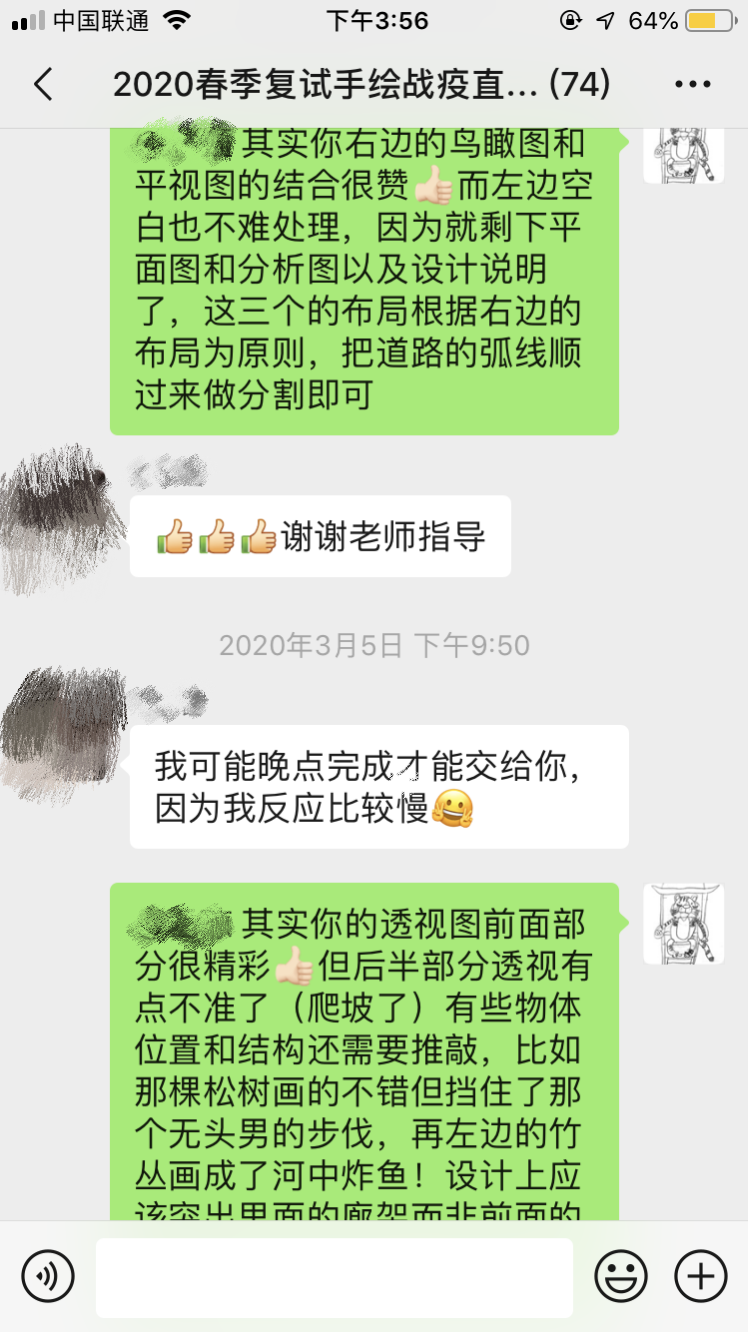Image resolution: width=748 pixels, height=1332 pixels.
Task: Open own avatar beside 鸟瞰图 message
Action: pos(683,155)
